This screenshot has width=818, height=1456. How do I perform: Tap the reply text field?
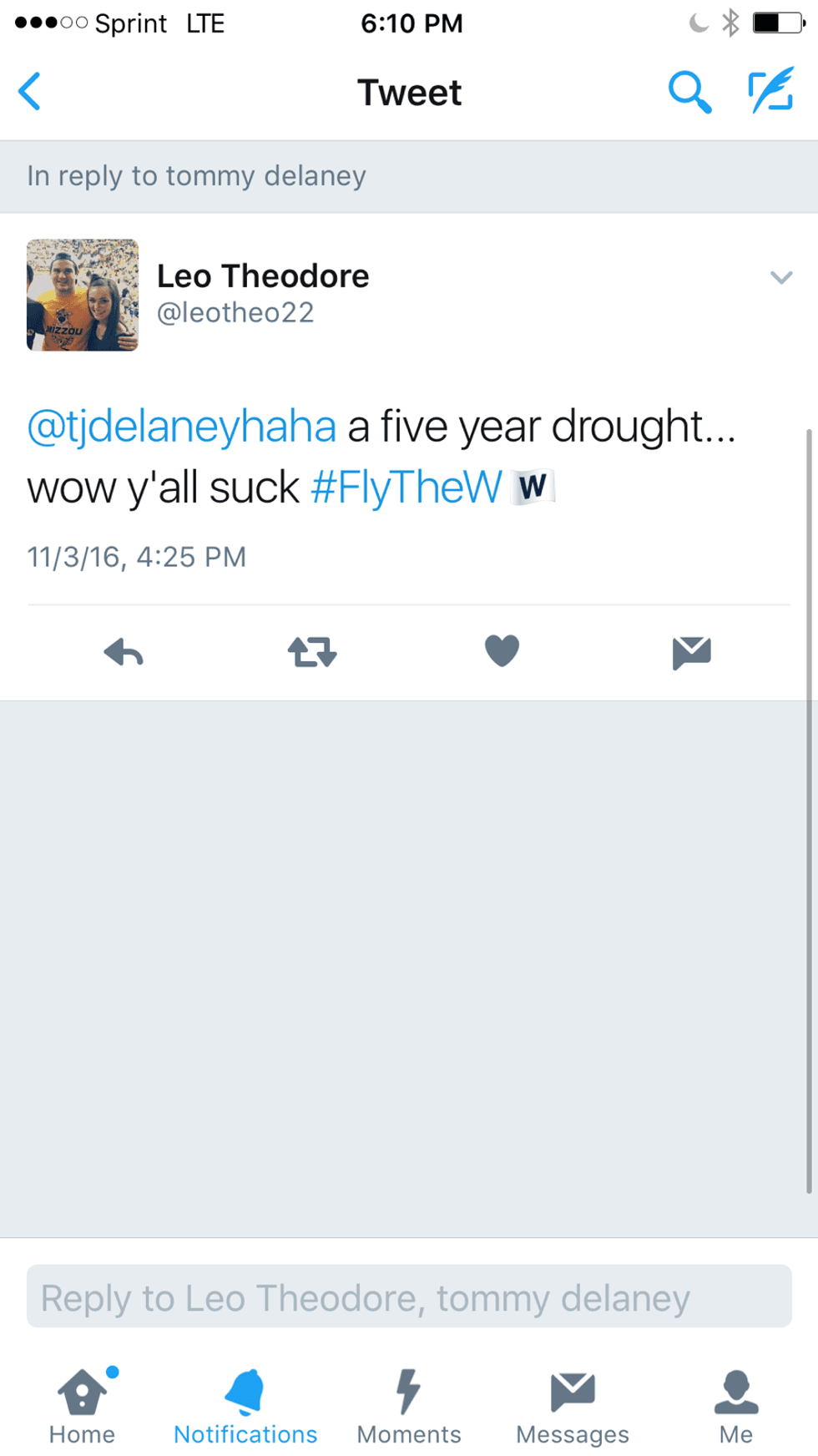(x=409, y=1297)
